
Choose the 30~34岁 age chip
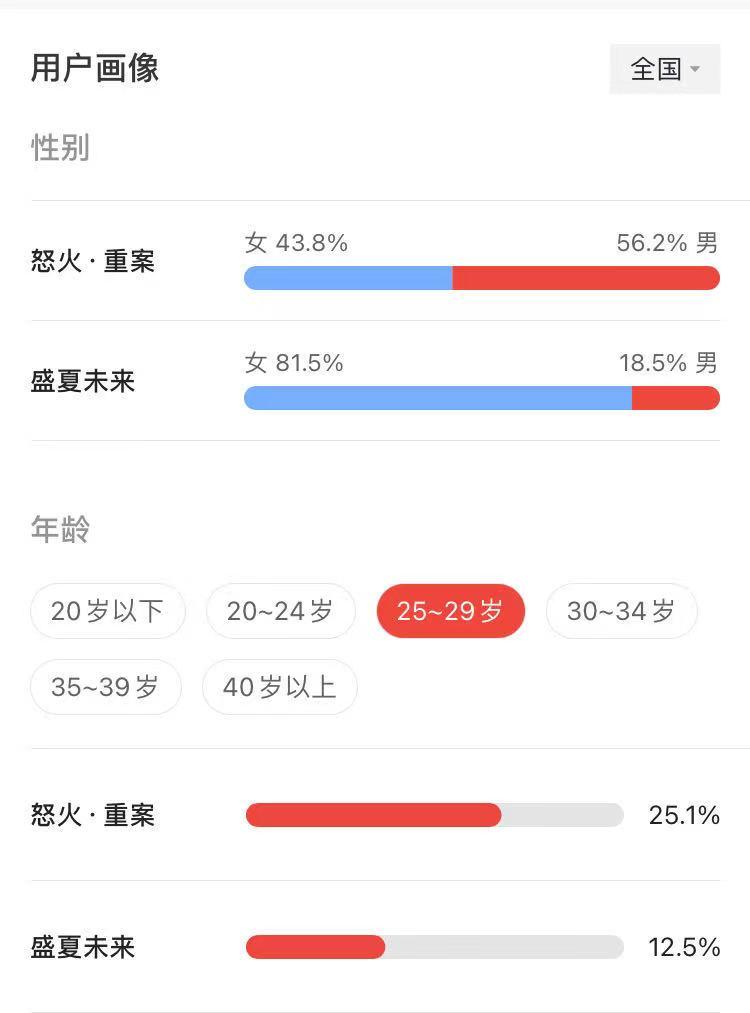point(621,611)
